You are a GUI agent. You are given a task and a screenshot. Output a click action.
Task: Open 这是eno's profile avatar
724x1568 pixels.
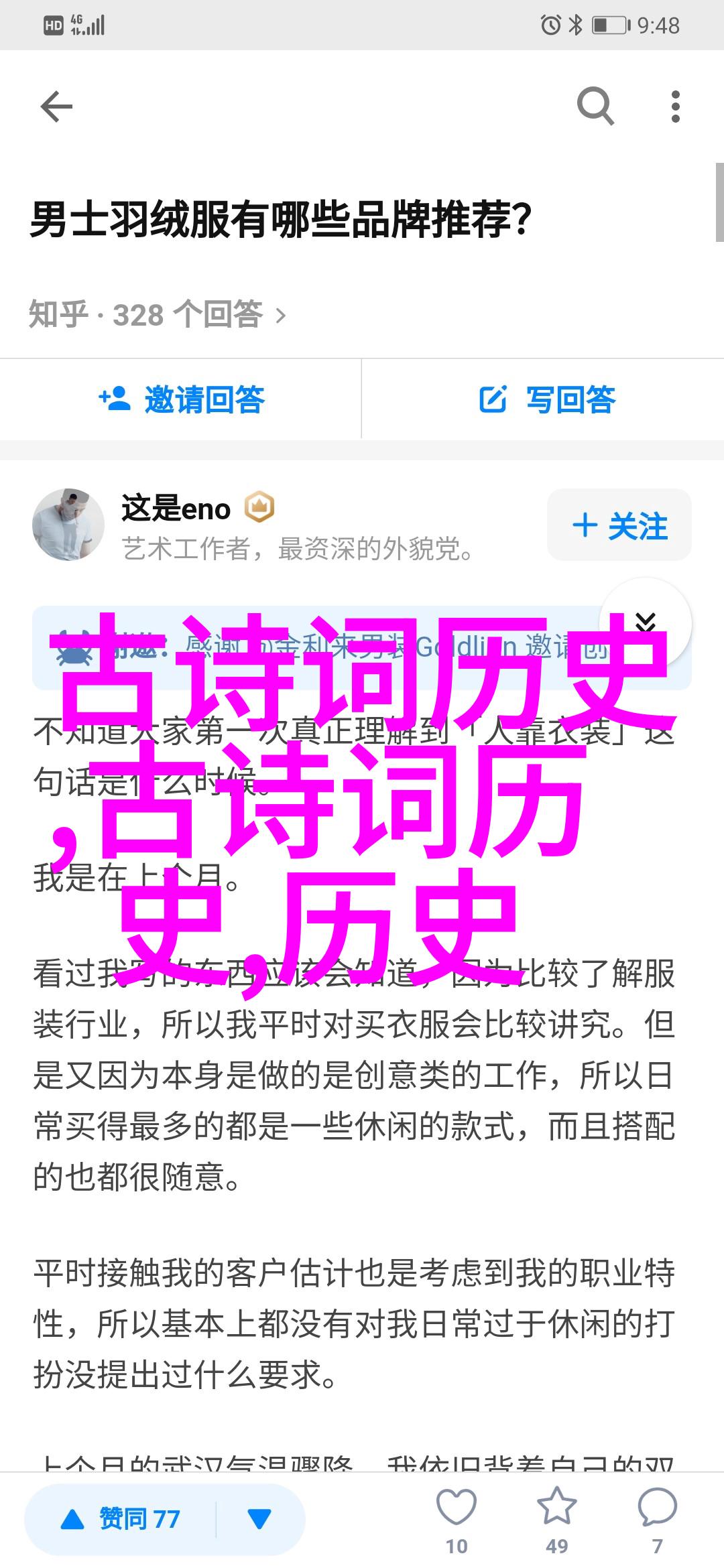68,525
